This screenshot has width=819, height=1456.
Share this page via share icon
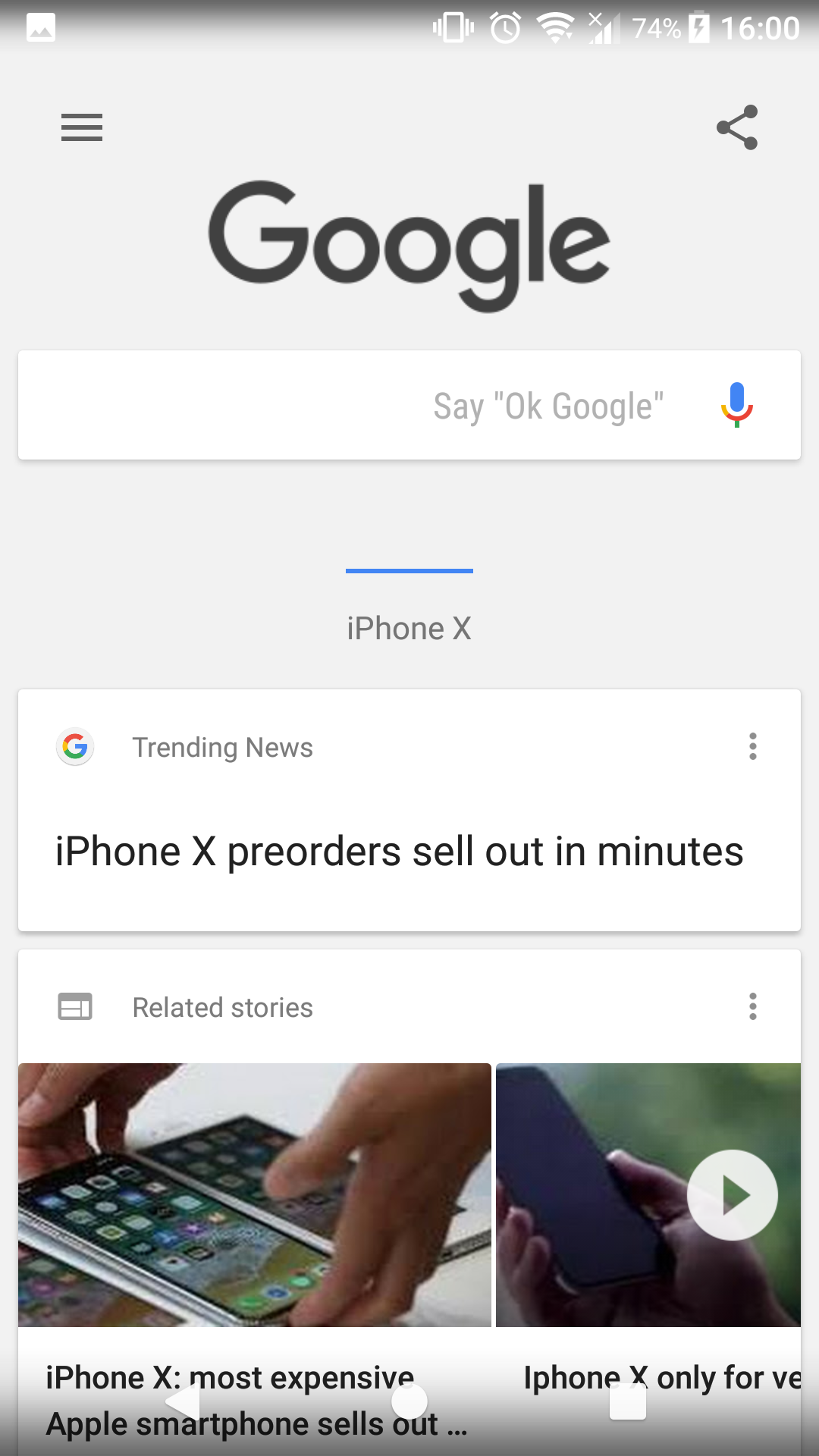point(737,127)
